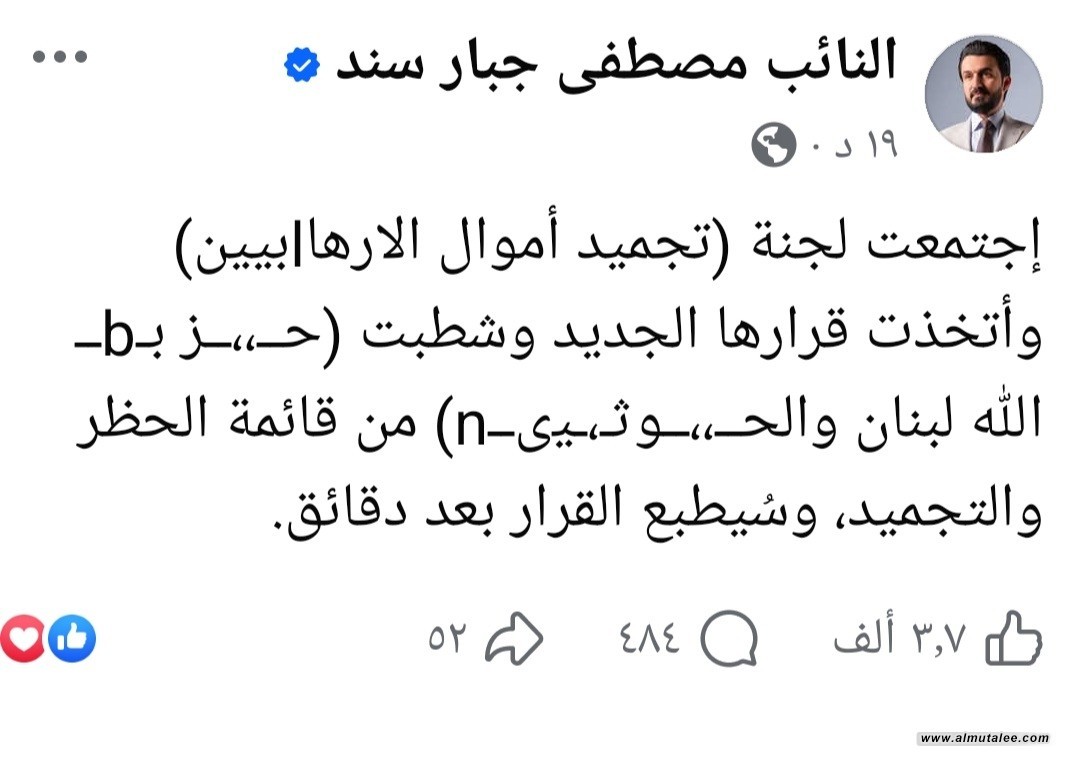The width and height of the screenshot is (1080, 761).
Task: Like the post with thumbs-up icon
Action: tap(1013, 638)
